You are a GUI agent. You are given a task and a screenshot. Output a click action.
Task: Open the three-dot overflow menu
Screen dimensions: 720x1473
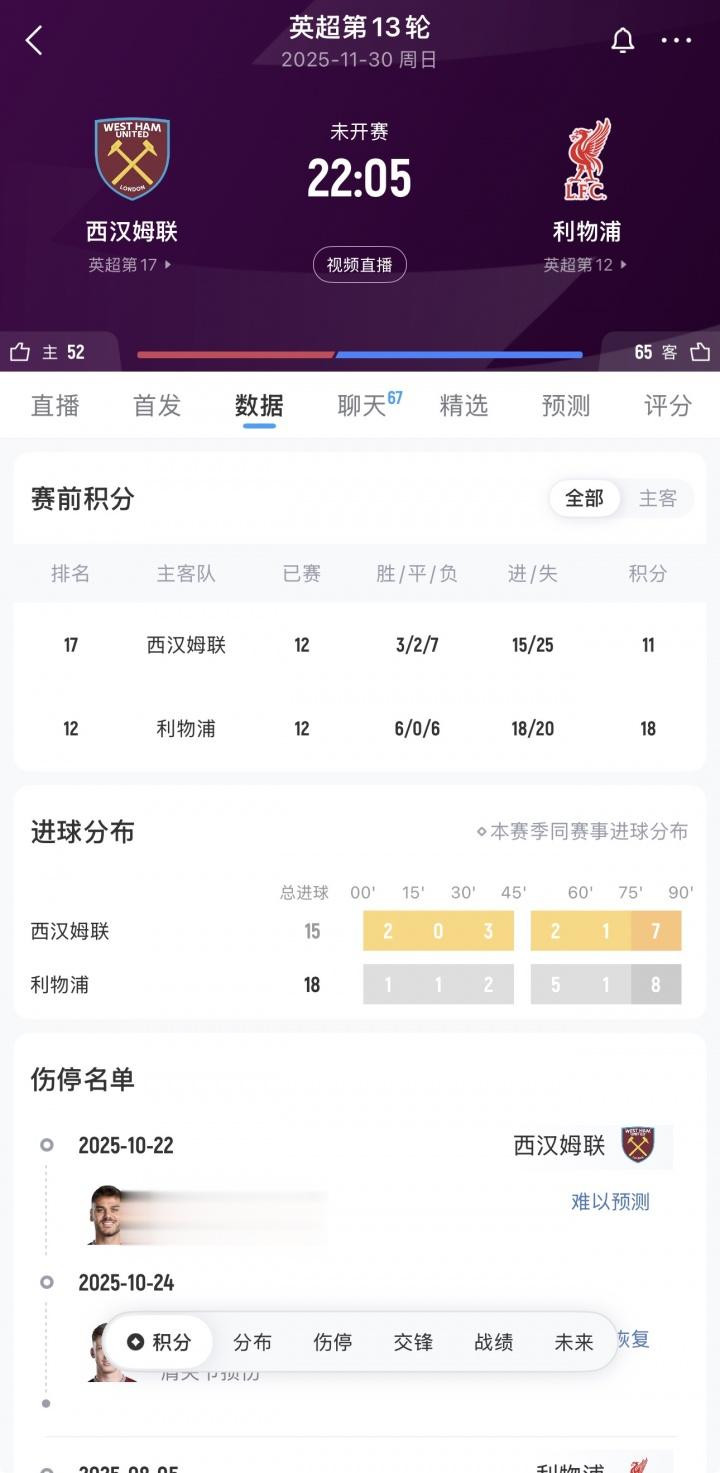676,41
